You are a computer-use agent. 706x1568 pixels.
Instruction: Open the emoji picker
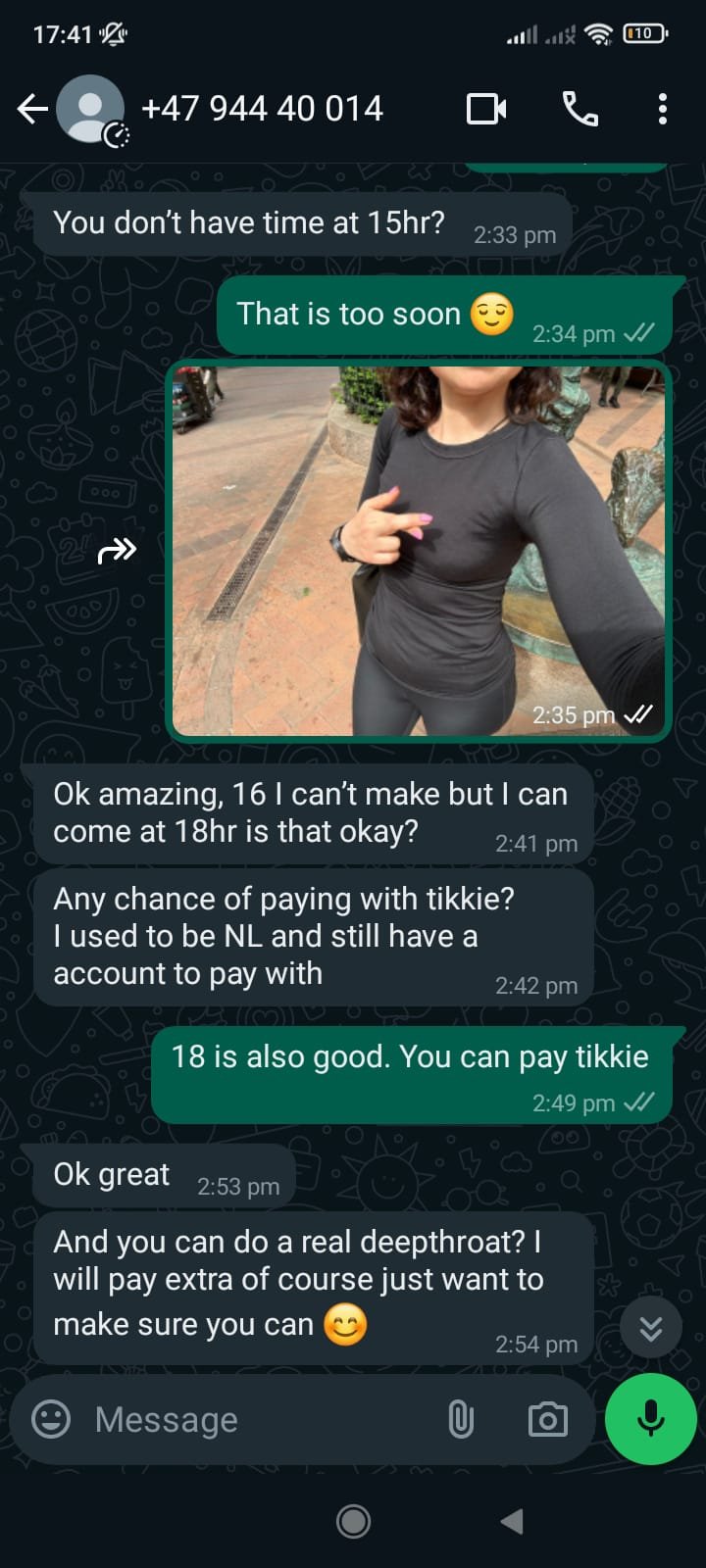pos(51,1419)
